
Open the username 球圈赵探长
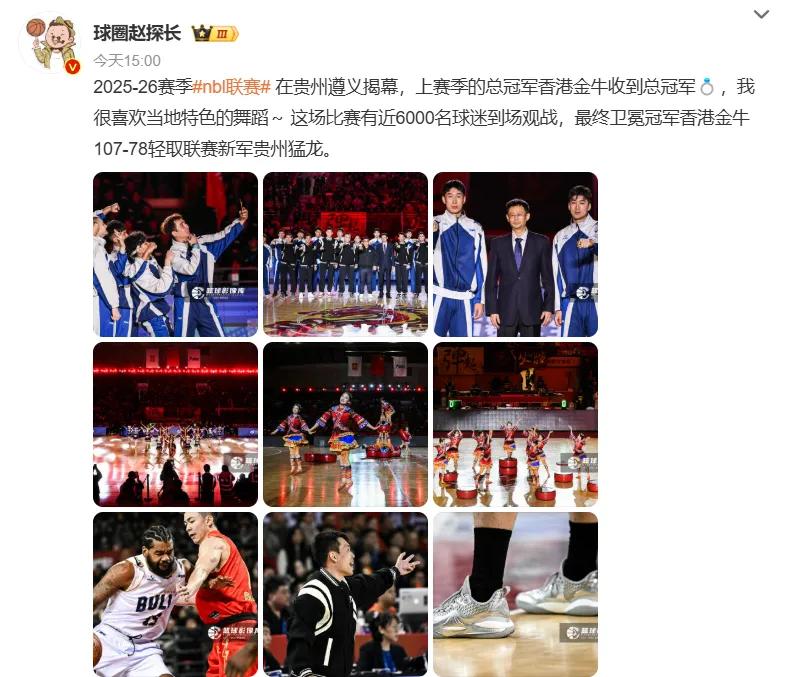137,33
